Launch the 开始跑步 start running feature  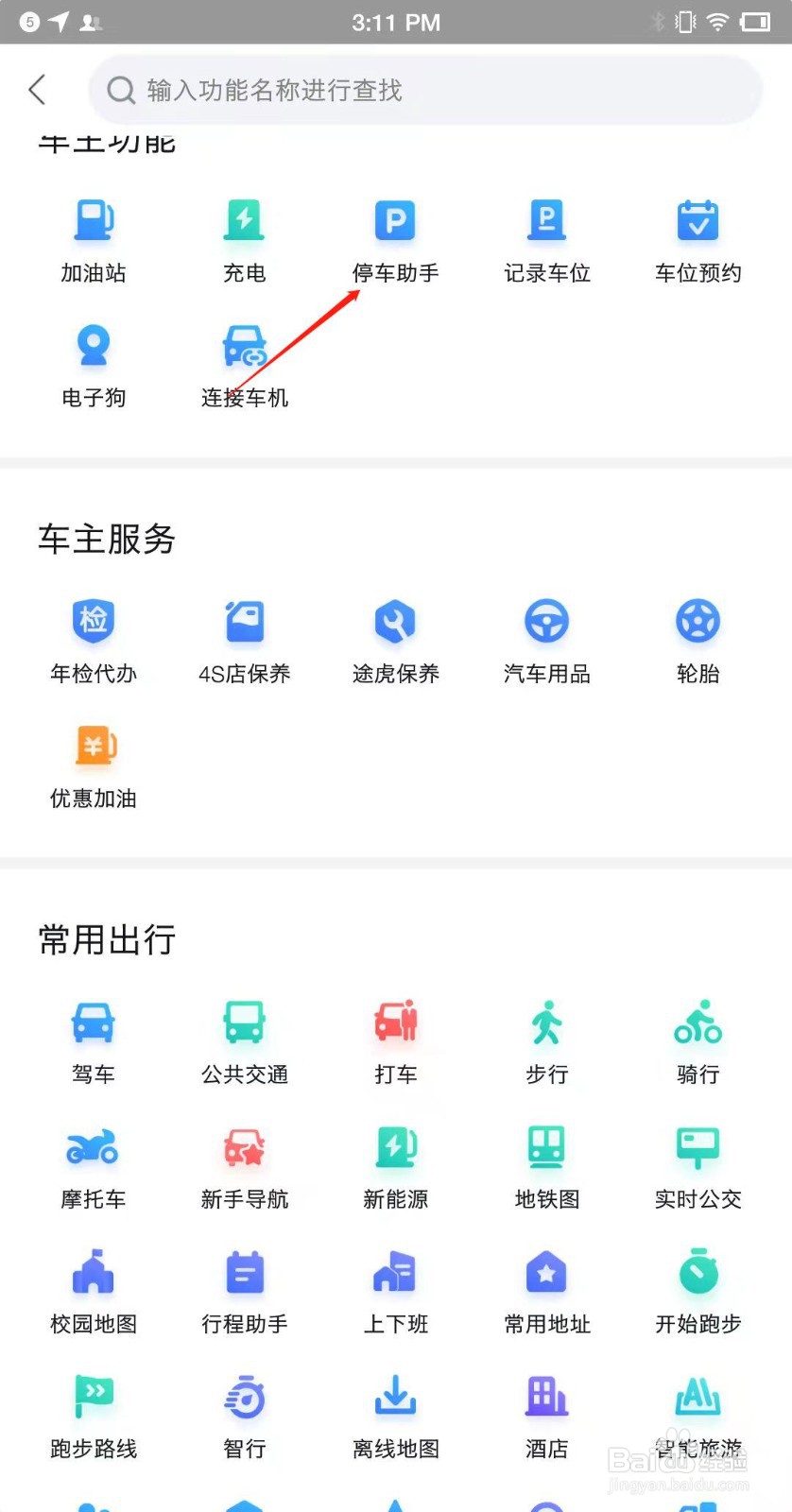pyautogui.click(x=697, y=1287)
